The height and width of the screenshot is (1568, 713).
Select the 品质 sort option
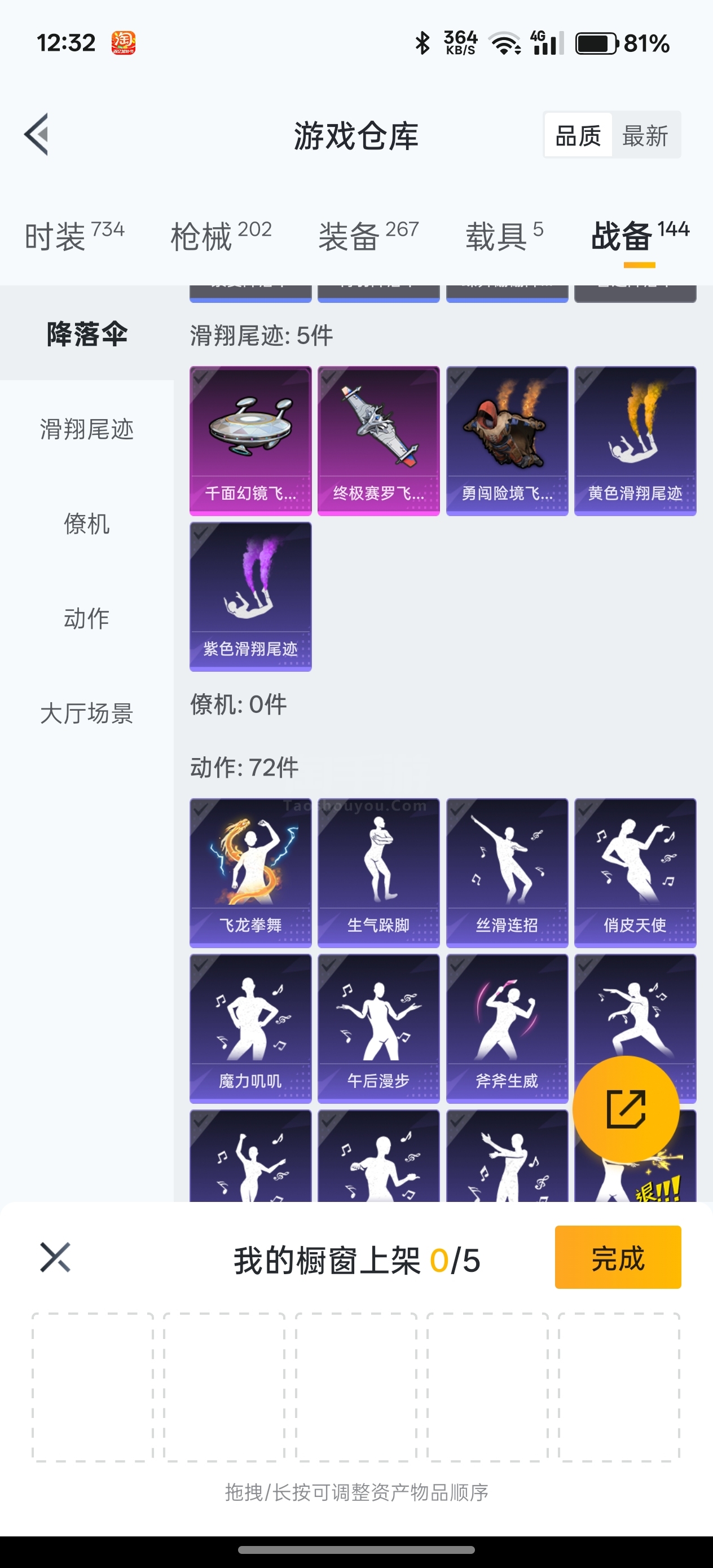point(578,135)
